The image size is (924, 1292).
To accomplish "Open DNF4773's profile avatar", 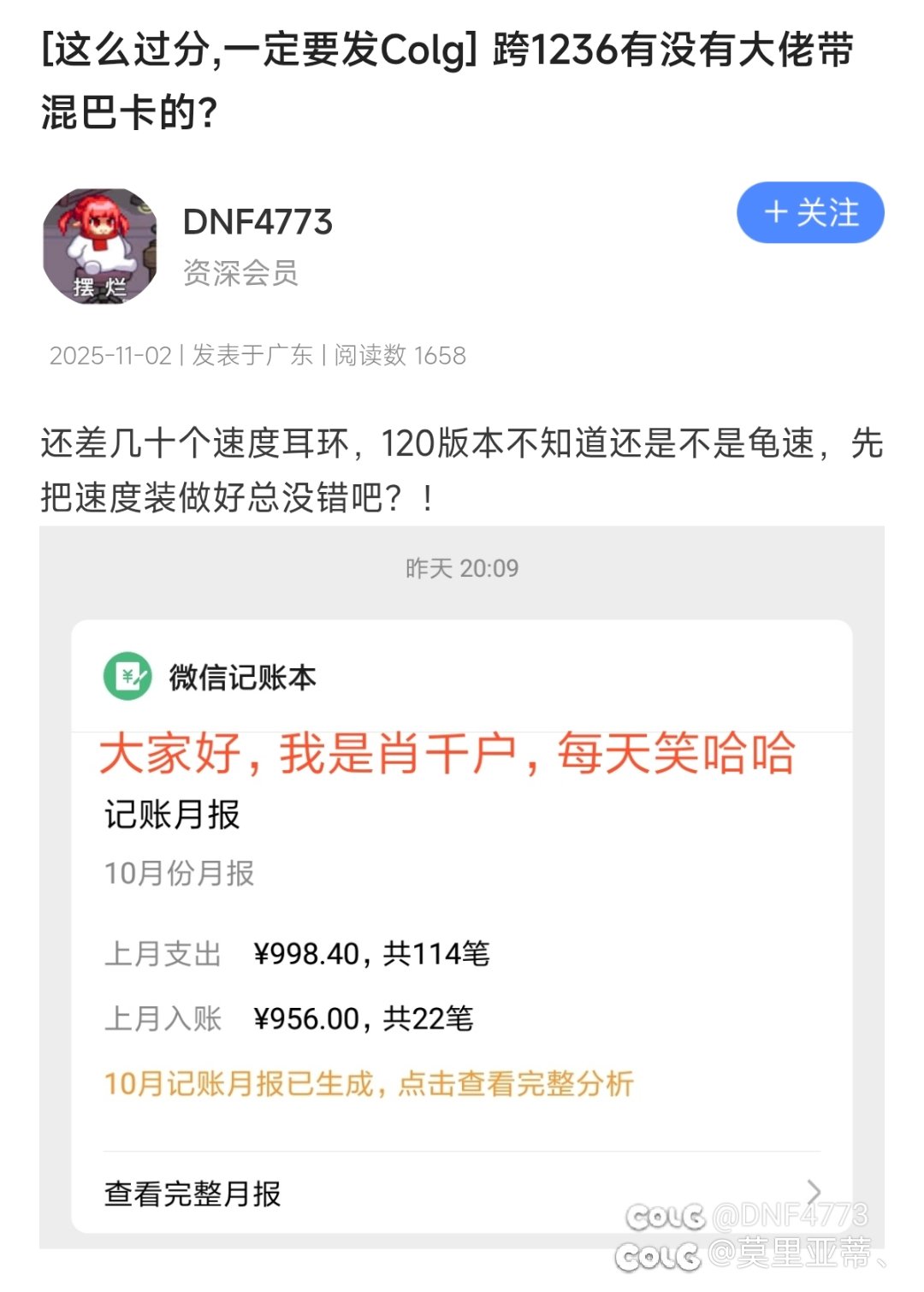I will [100, 246].
